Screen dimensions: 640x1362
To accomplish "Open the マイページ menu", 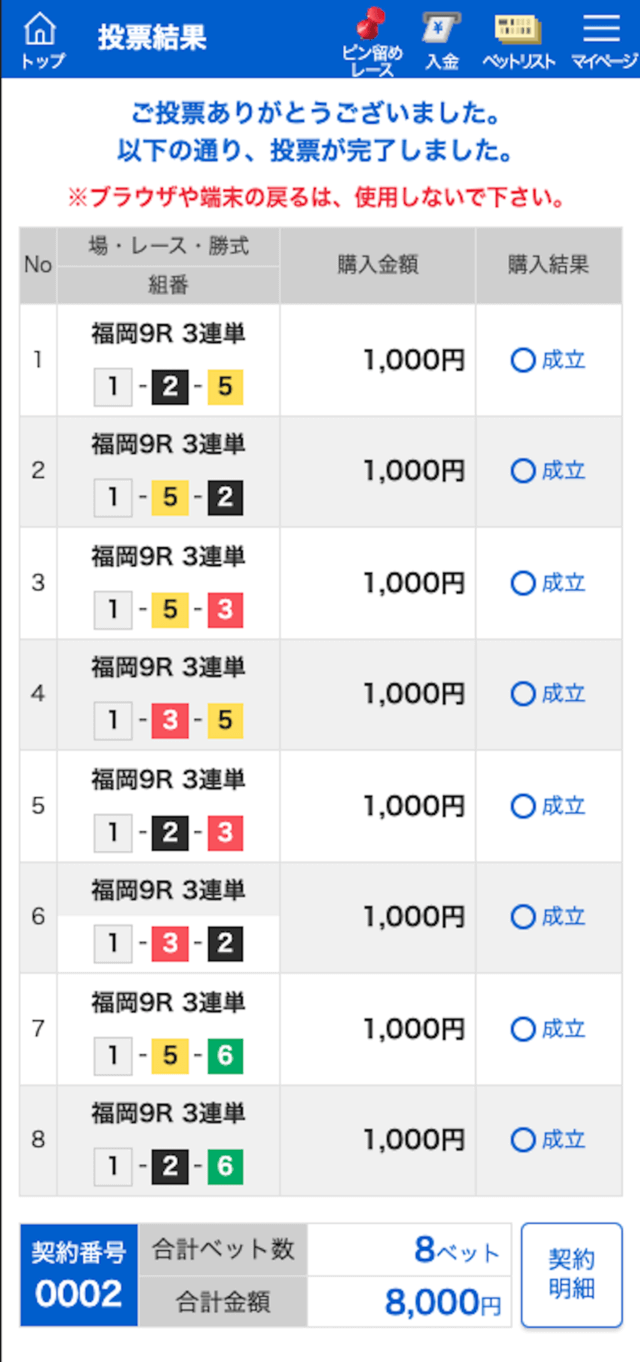I will [604, 40].
